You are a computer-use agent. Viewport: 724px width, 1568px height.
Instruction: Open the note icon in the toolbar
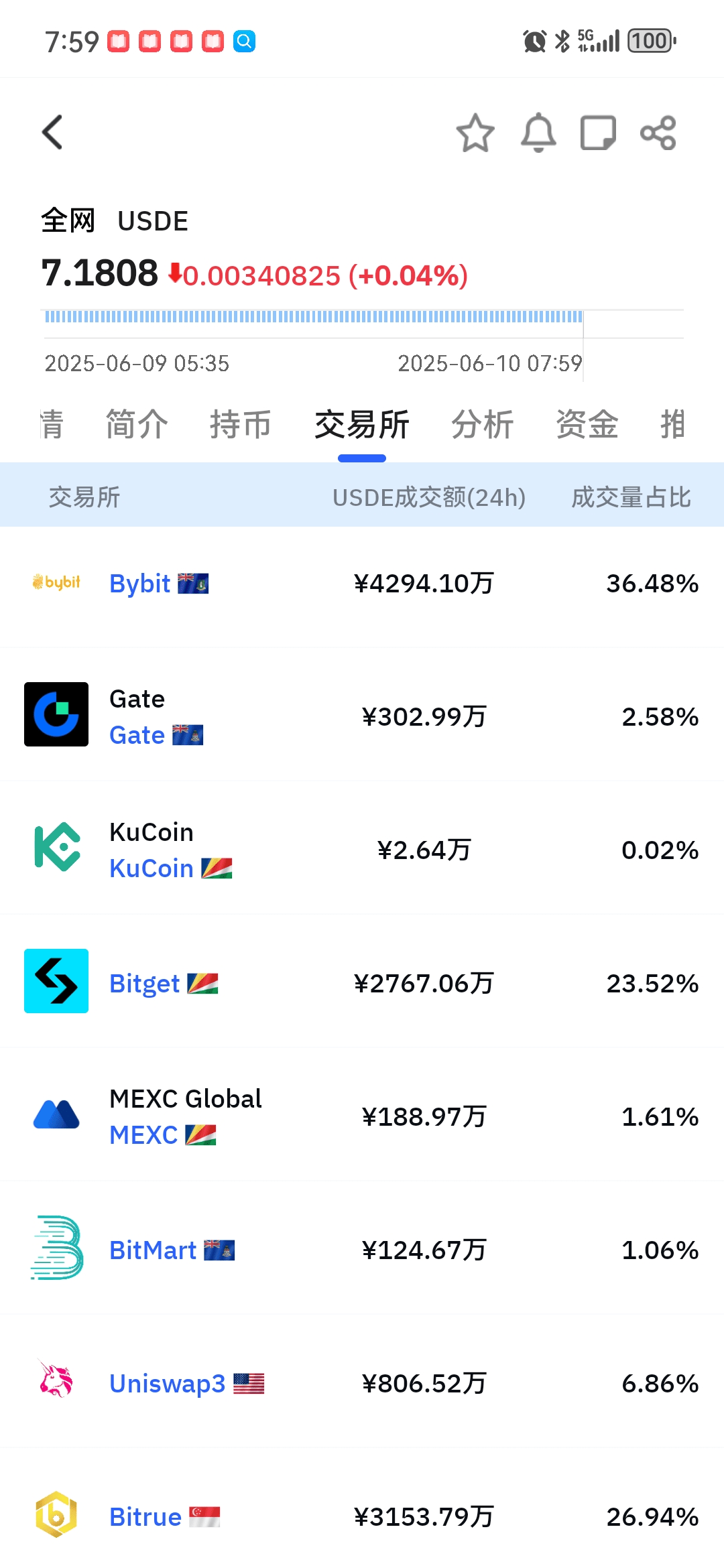tap(598, 133)
